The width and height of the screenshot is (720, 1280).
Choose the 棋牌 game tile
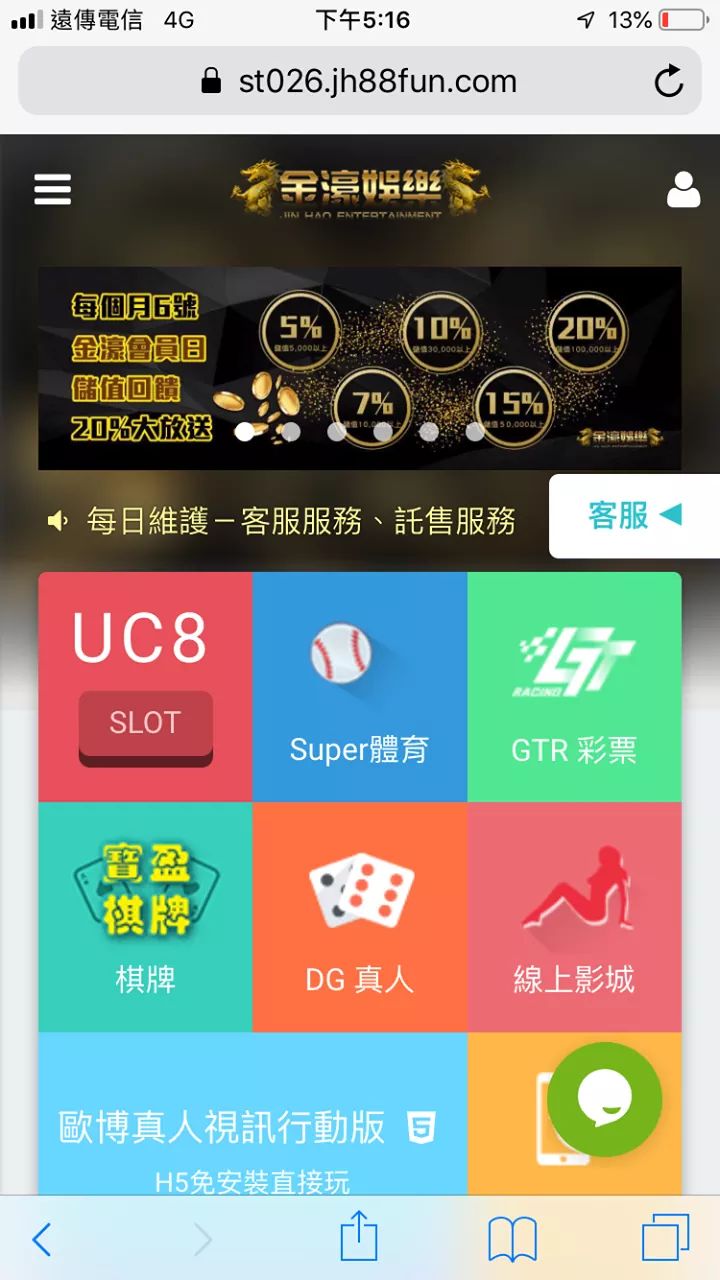click(x=145, y=917)
